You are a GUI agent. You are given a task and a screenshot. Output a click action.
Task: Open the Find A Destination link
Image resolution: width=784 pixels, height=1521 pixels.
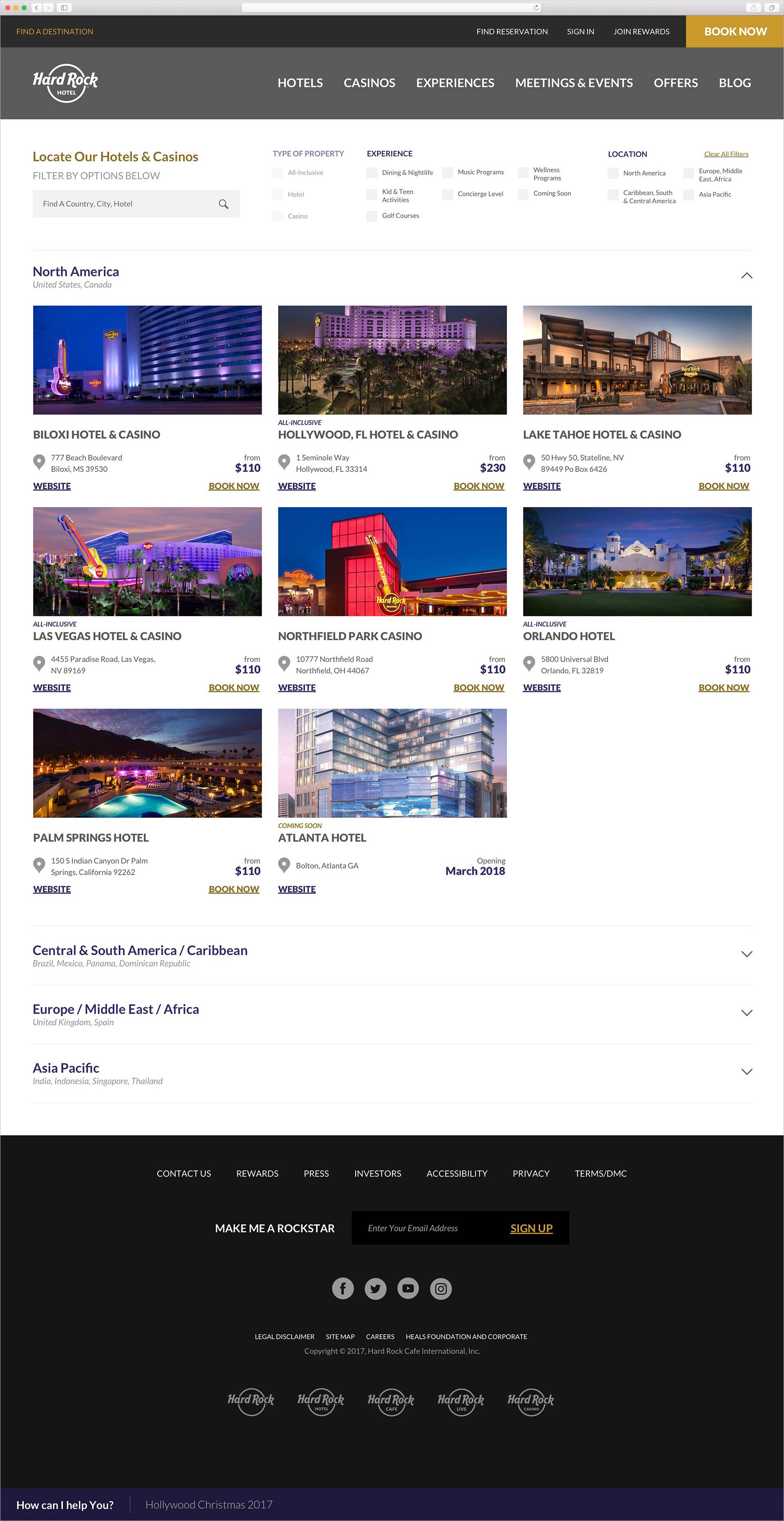coord(54,31)
